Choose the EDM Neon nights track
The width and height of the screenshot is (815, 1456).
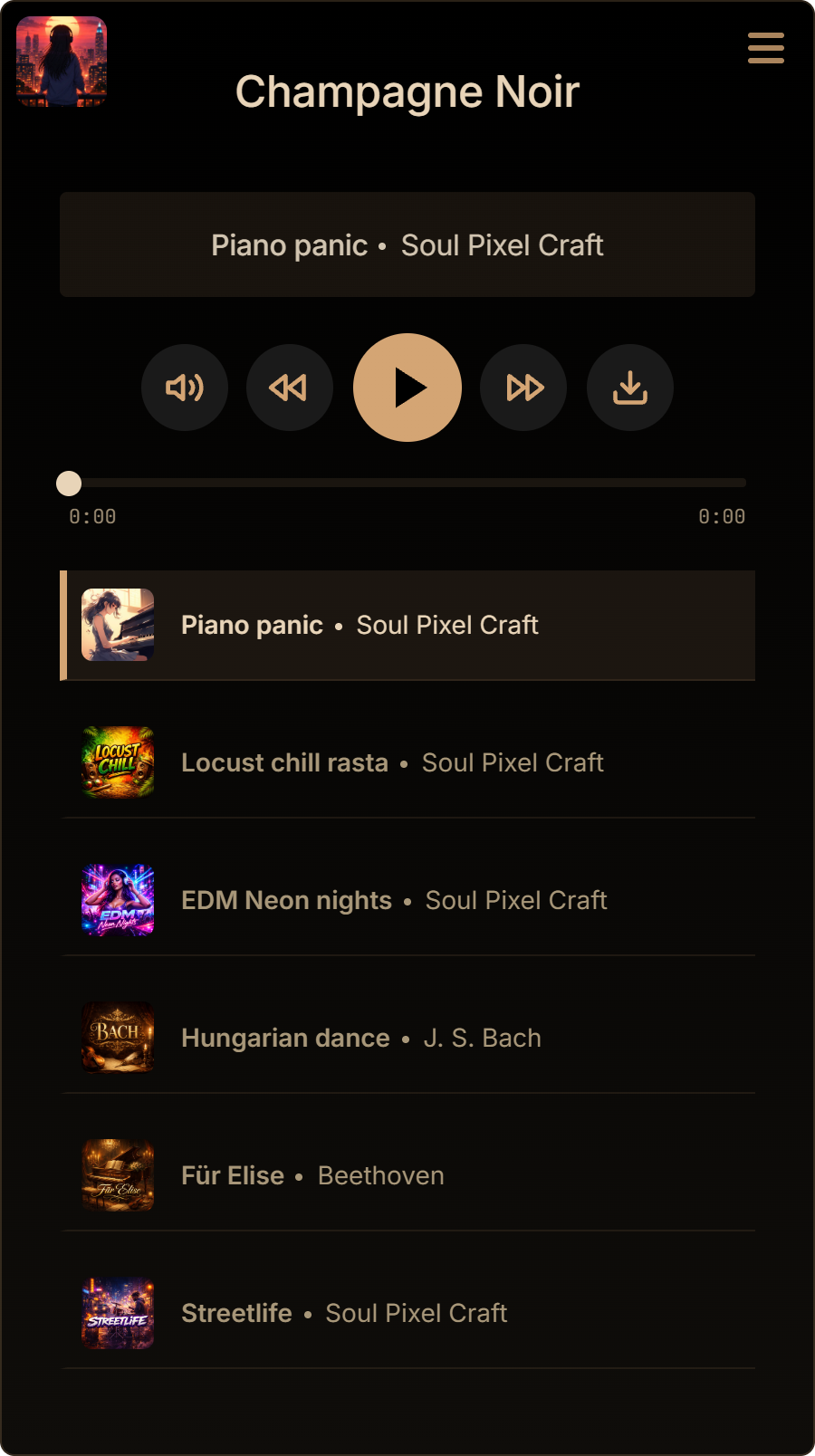407,900
